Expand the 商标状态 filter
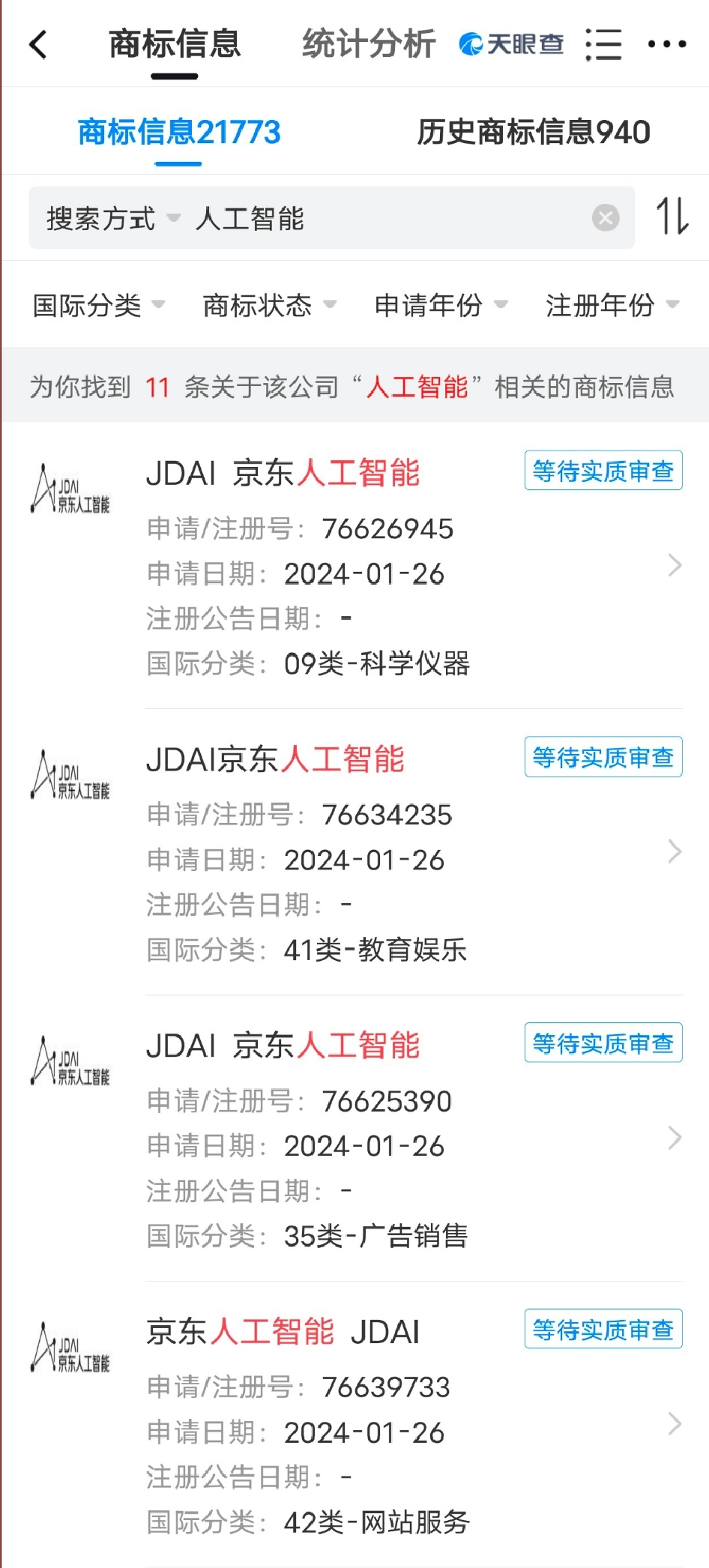Screen dimensions: 709x1568 click(x=270, y=305)
